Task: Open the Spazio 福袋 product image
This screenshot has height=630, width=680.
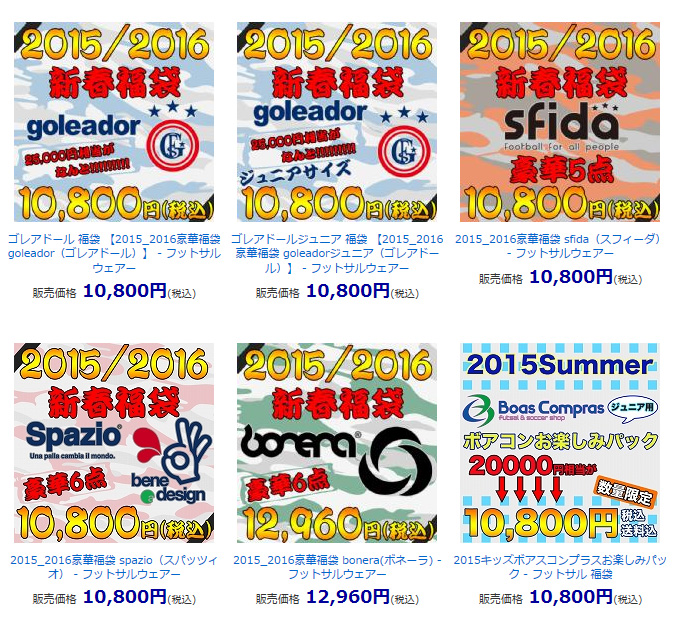Action: click(x=112, y=443)
